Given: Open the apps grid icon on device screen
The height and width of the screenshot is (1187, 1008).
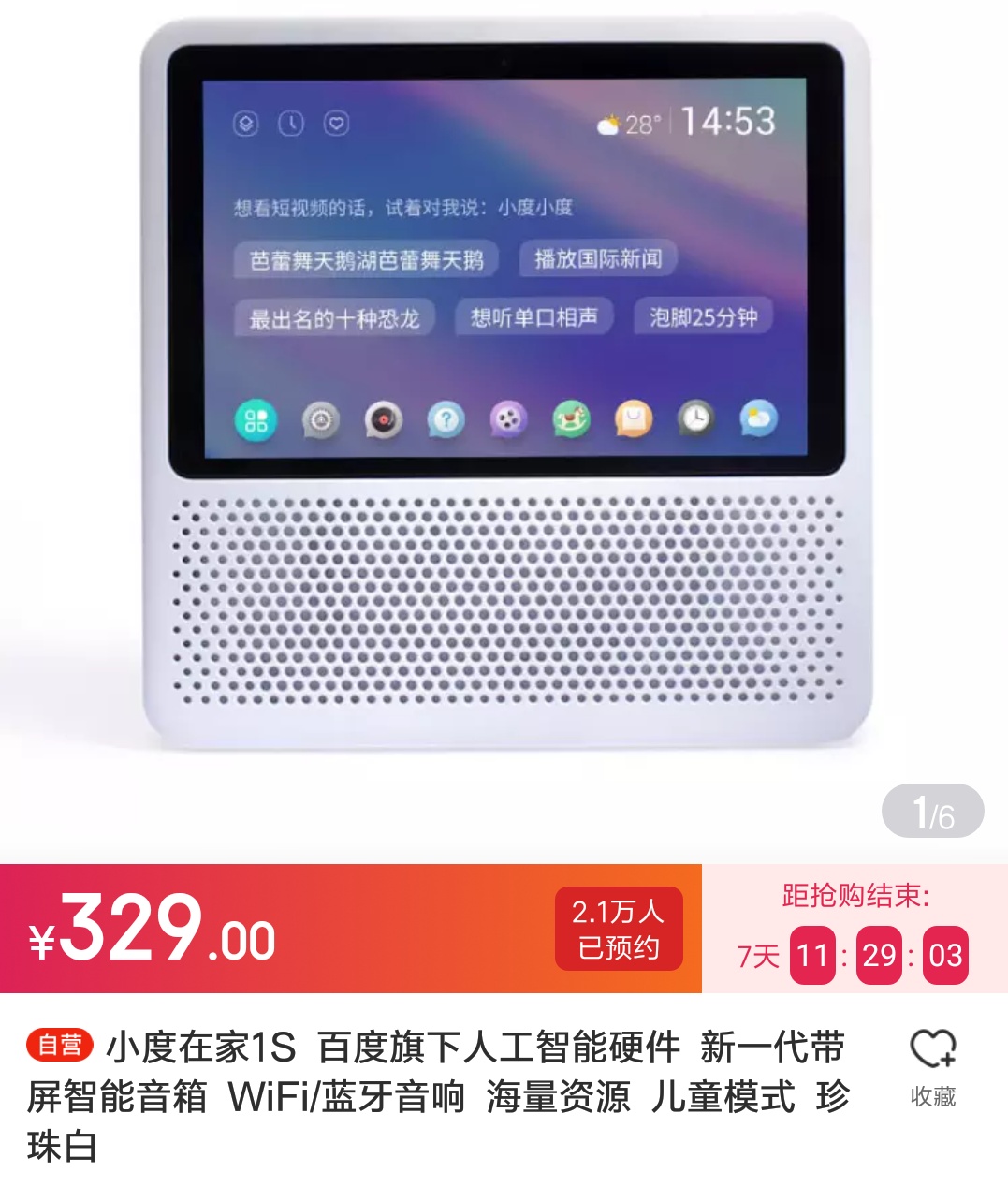Looking at the screenshot, I should pos(256,421).
